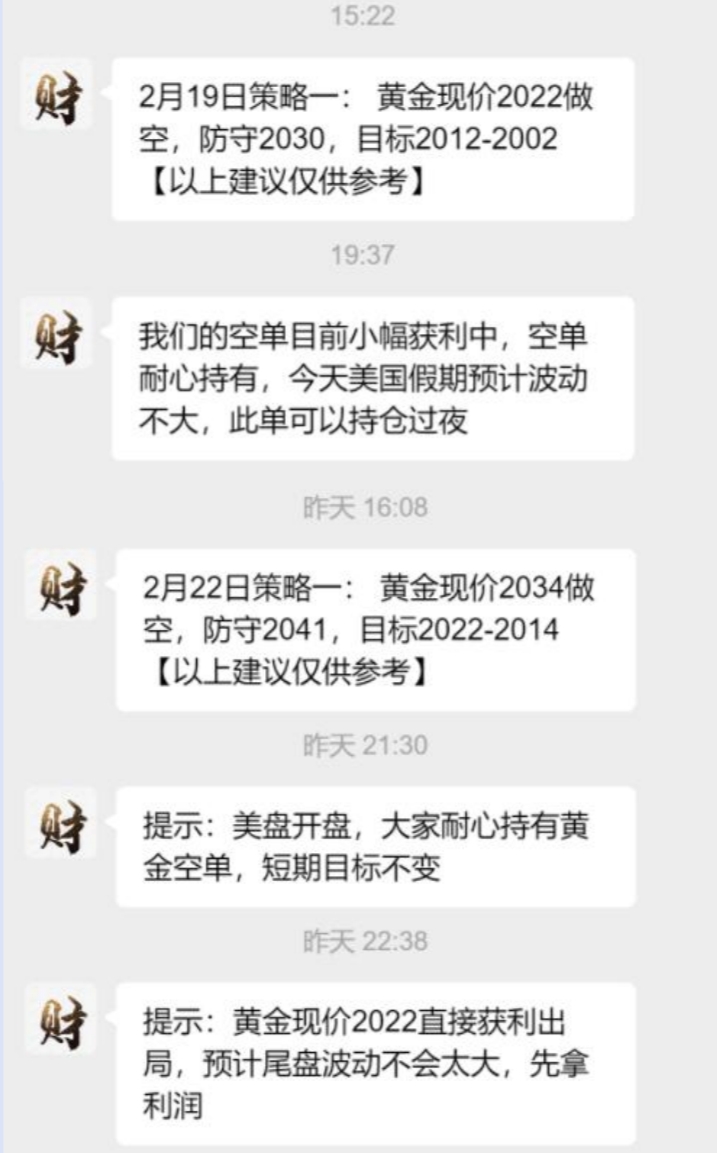The width and height of the screenshot is (717, 1153).
Task: Open sender avatar beside the 2月19日策略一 message
Action: (x=60, y=94)
